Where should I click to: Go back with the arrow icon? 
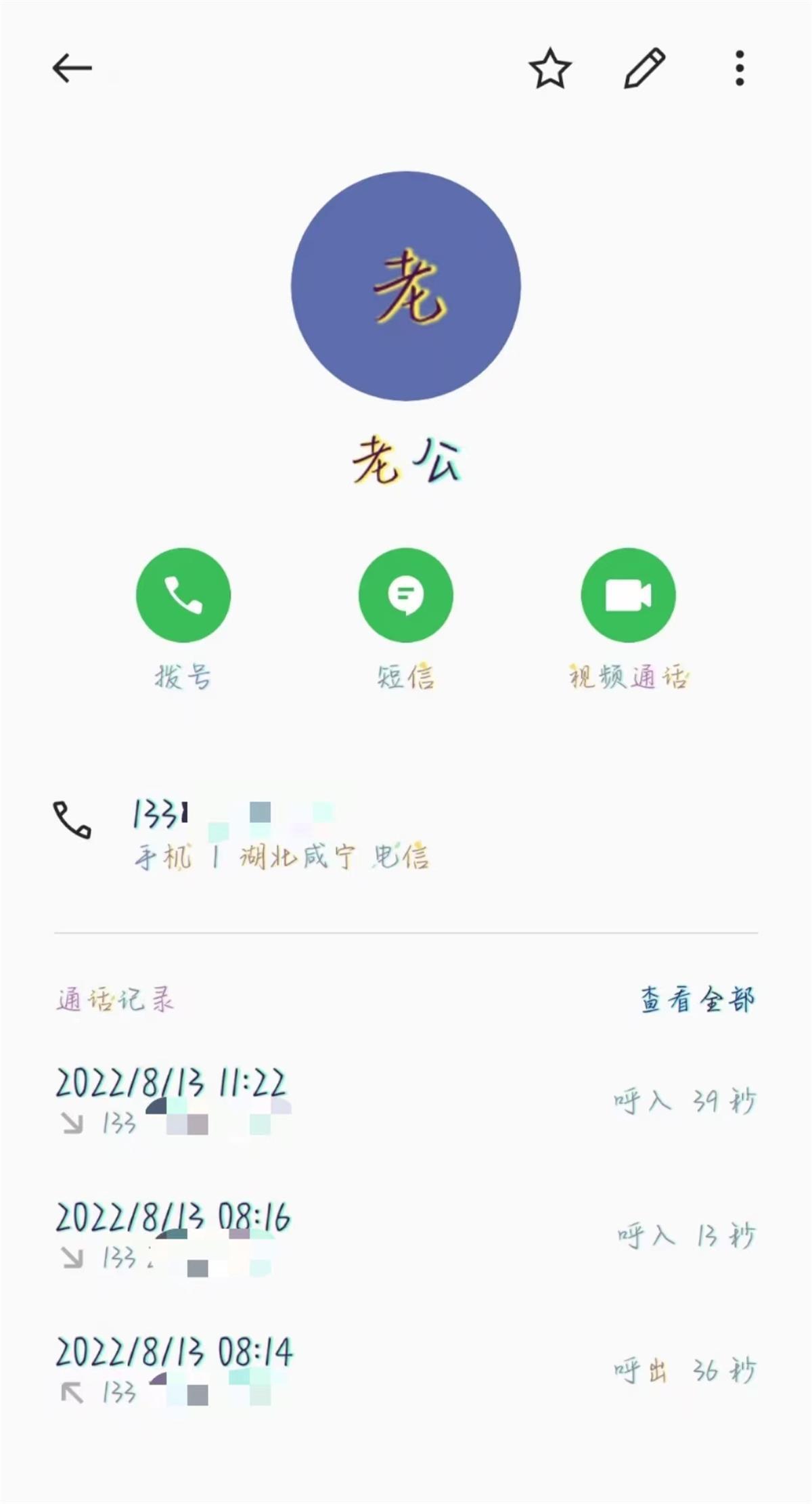pos(72,68)
